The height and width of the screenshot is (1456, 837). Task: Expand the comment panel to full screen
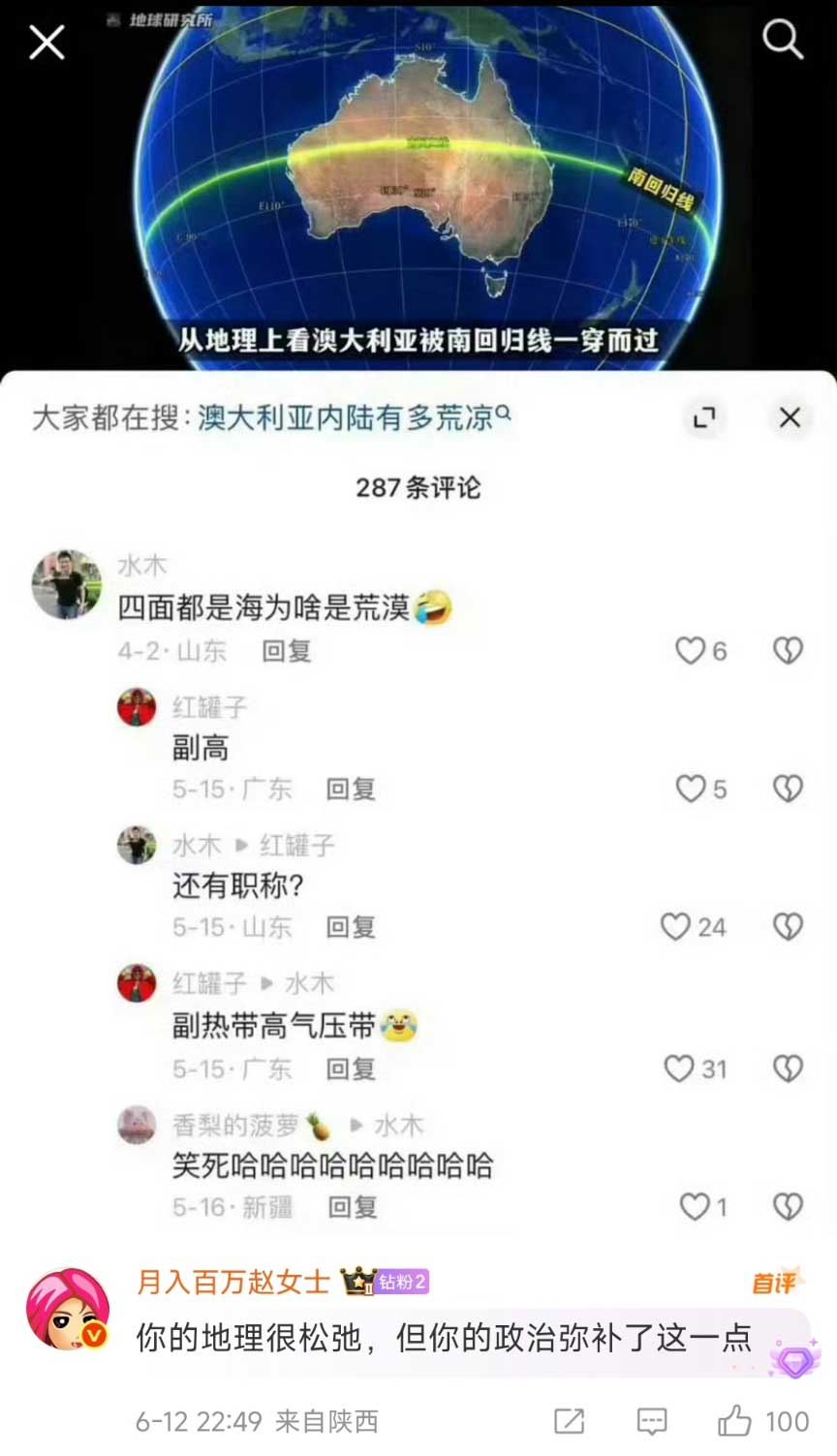coord(704,418)
